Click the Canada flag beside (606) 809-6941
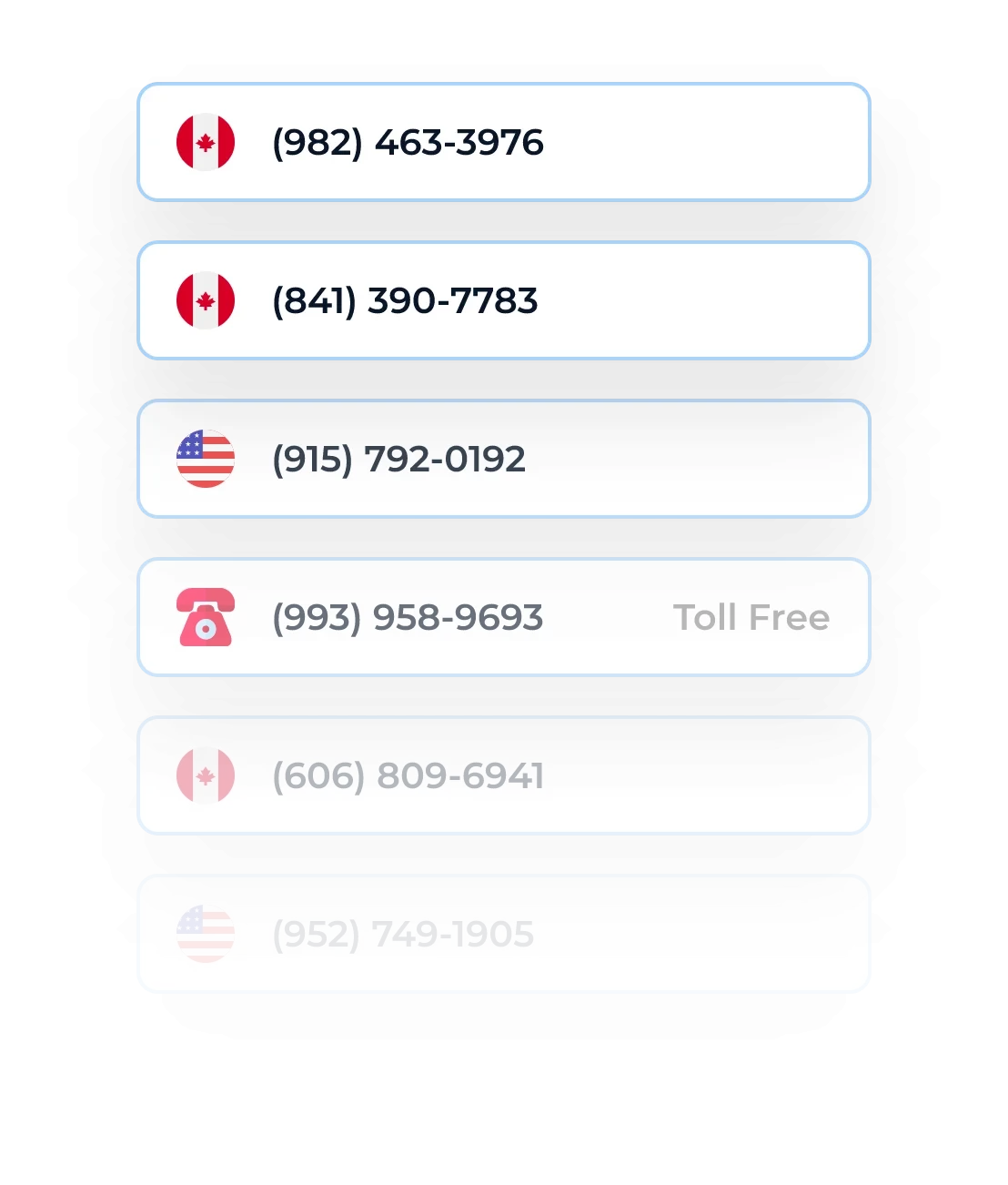Viewport: 1008px width, 1185px height. [206, 775]
